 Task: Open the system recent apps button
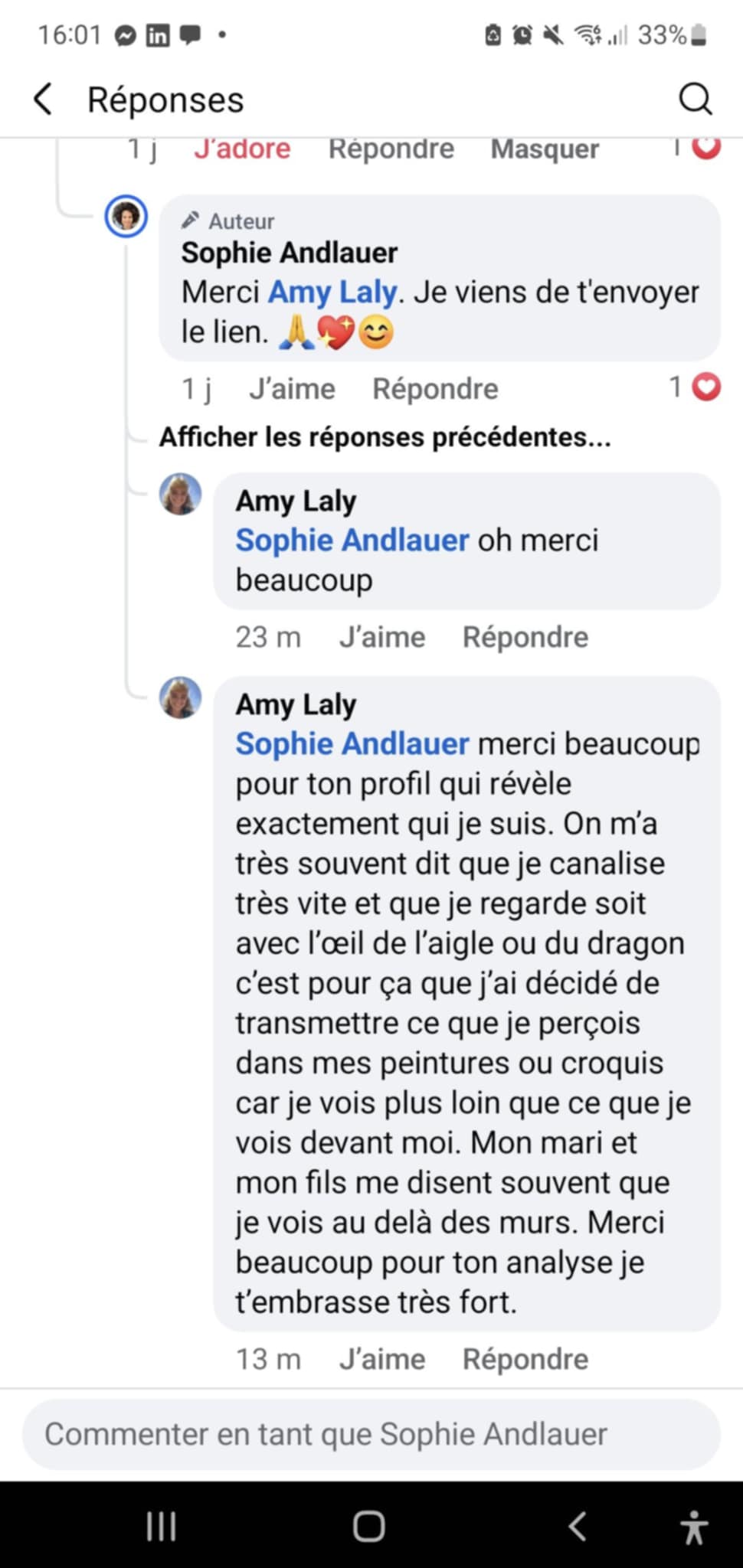click(161, 1526)
